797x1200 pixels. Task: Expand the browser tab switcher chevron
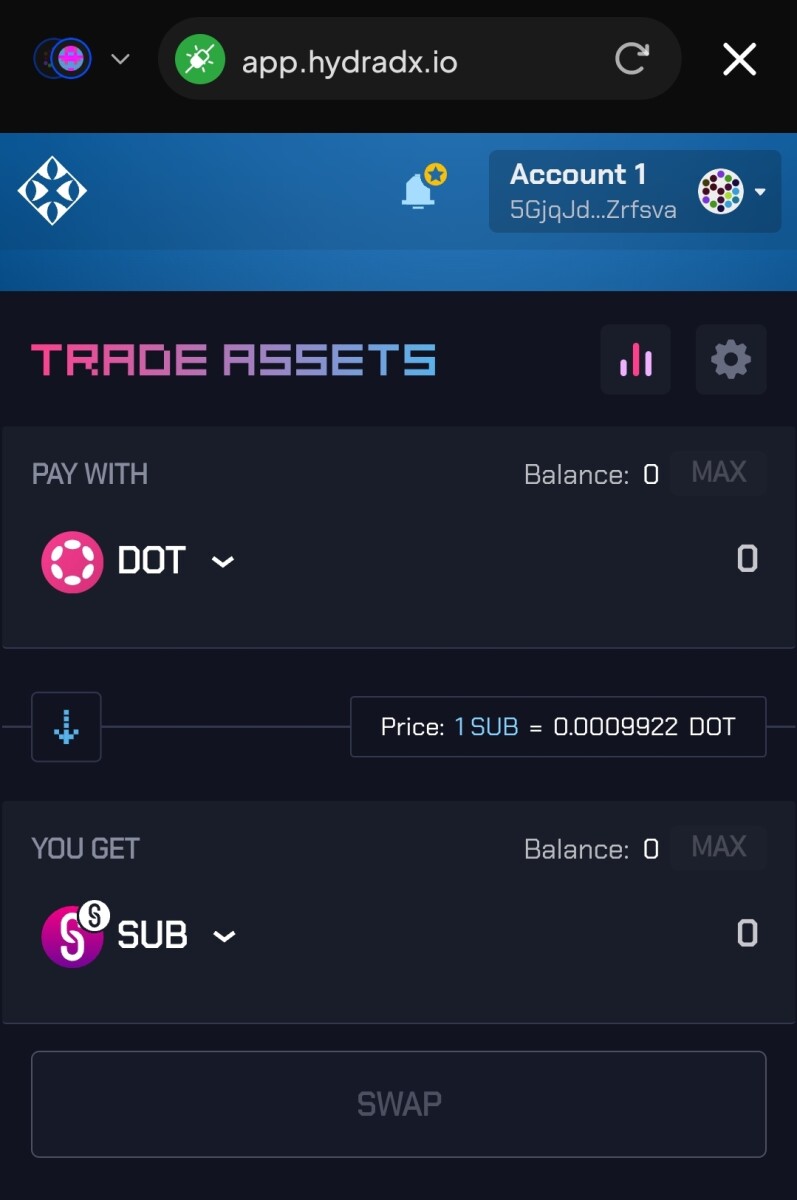coord(119,59)
